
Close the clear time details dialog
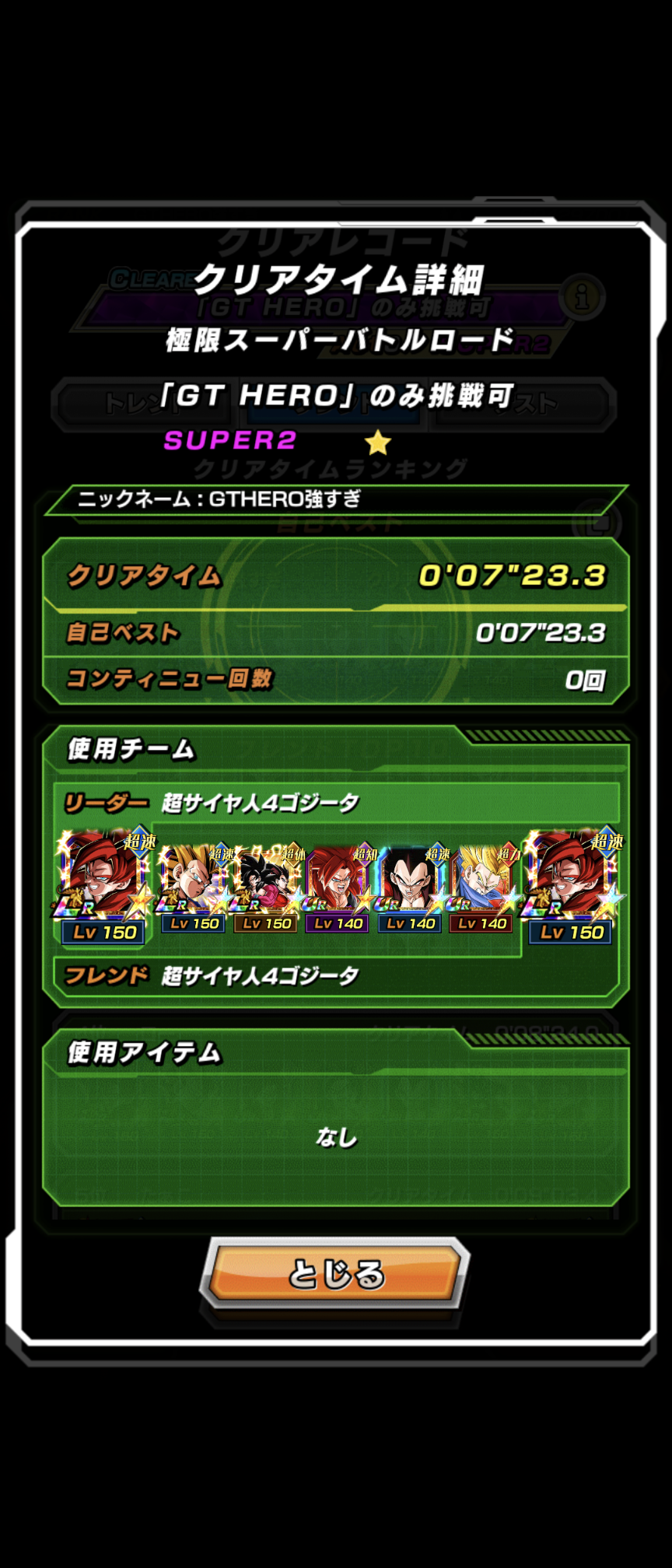[335, 1273]
